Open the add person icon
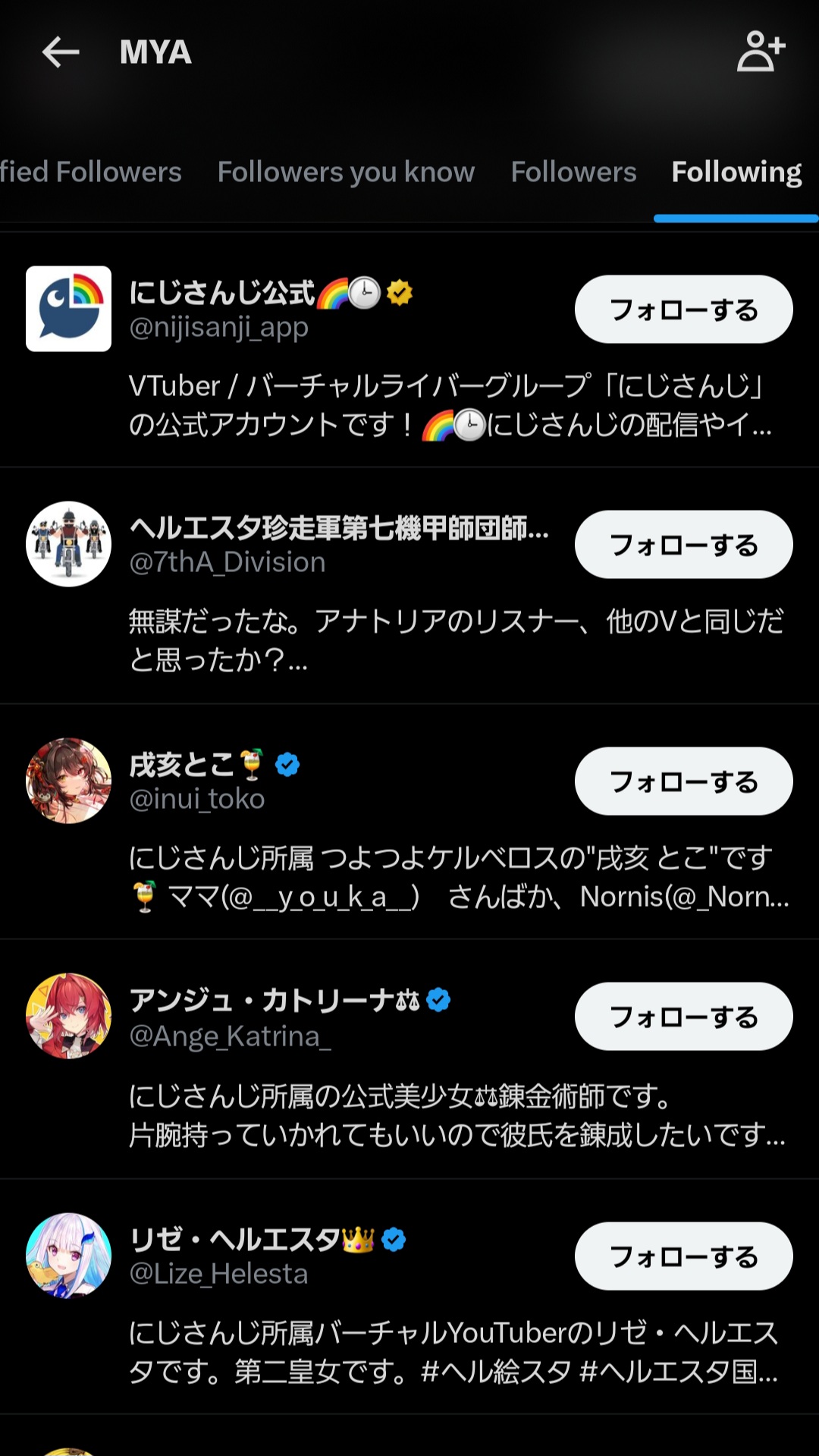The height and width of the screenshot is (1456, 819). 760,52
